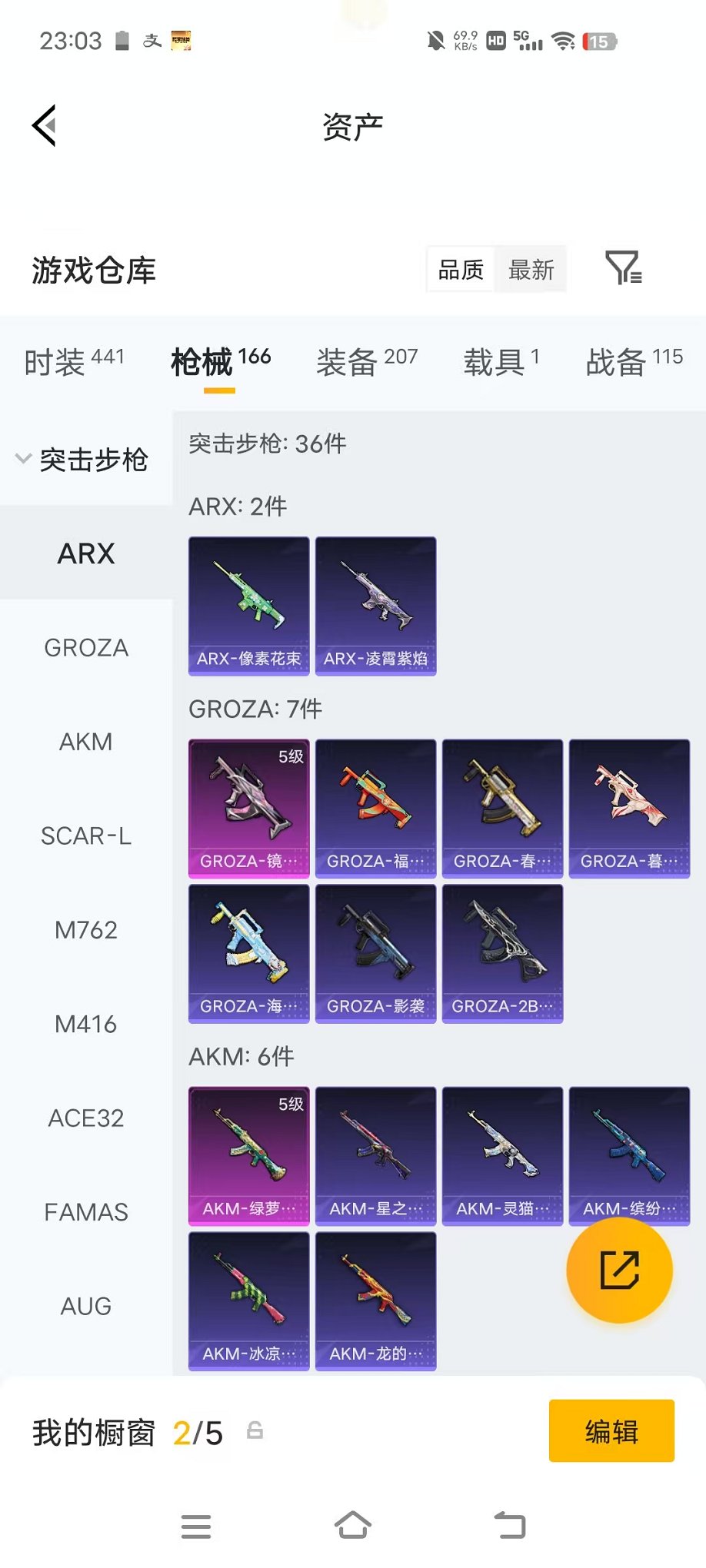Select M416 in the weapon sidebar

tap(85, 1024)
